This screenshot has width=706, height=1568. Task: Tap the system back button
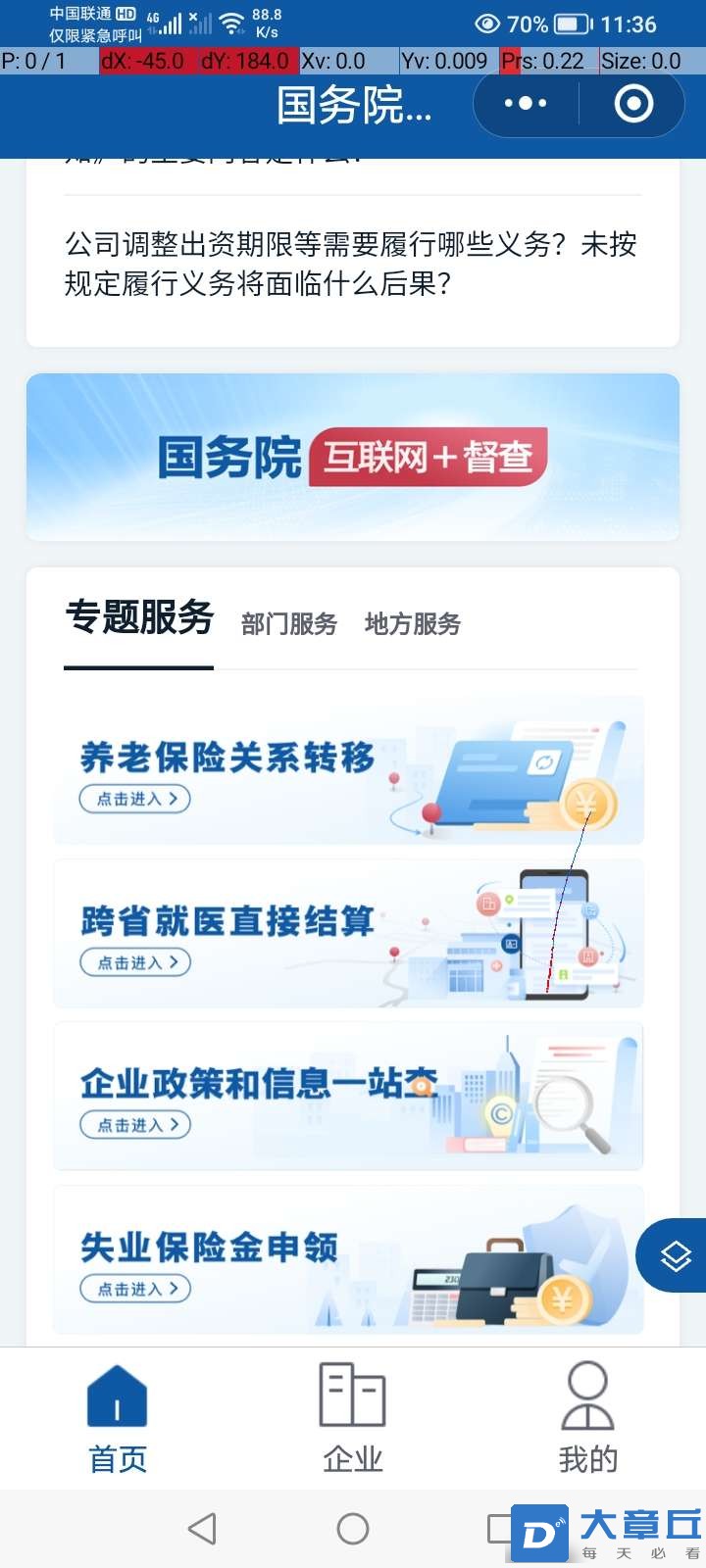[202, 1529]
